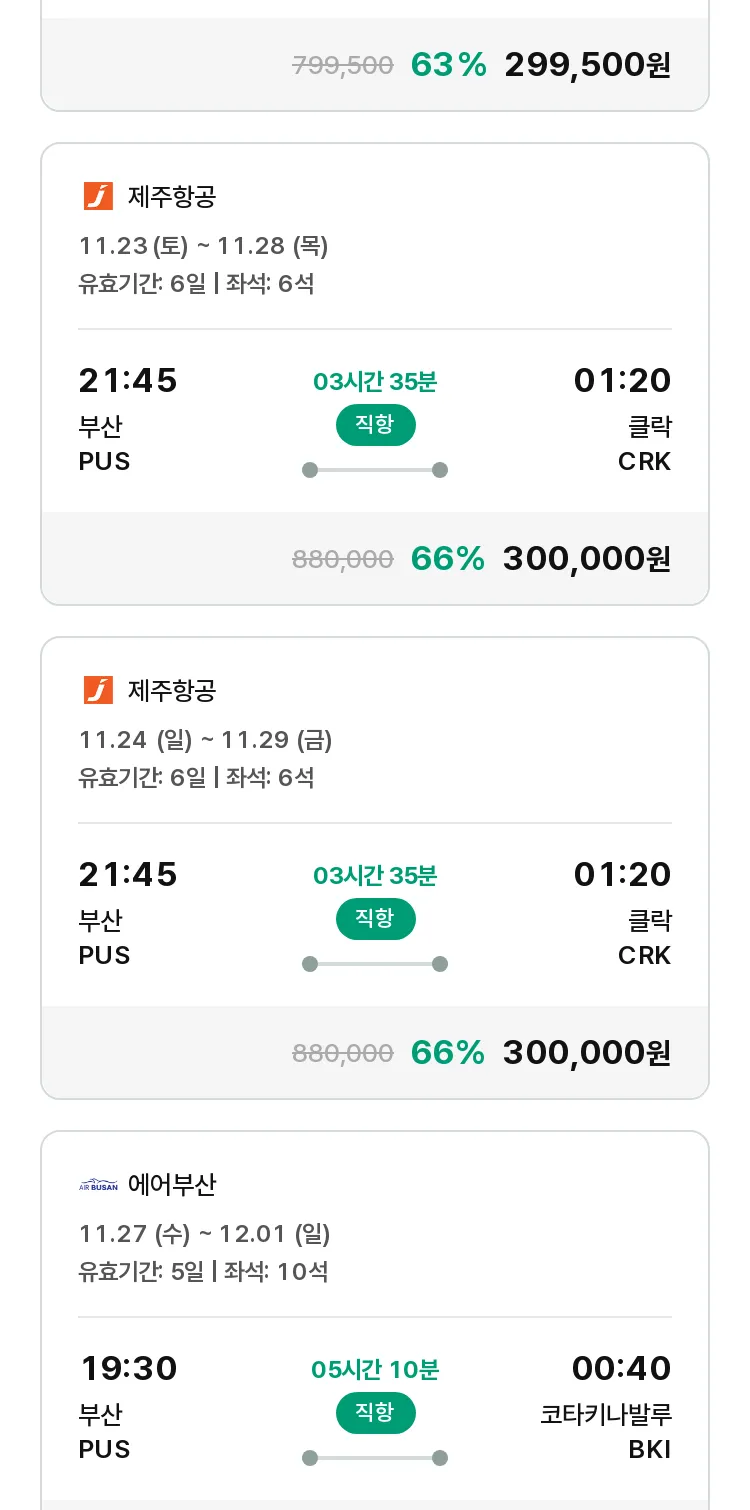Screen dimensions: 750x1510
Task: Open the 299,500원 deal card
Action: tap(375, 55)
